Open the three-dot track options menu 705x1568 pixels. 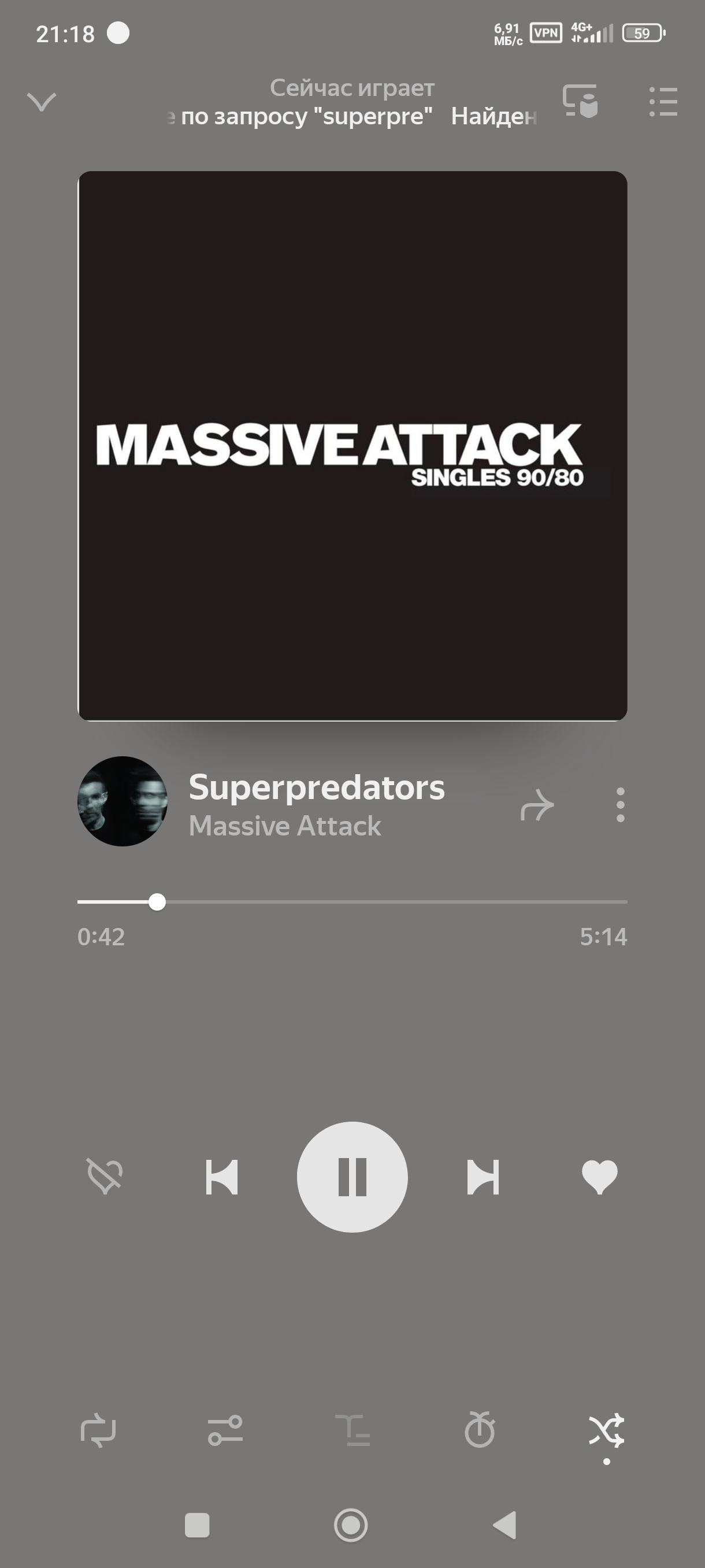[620, 805]
